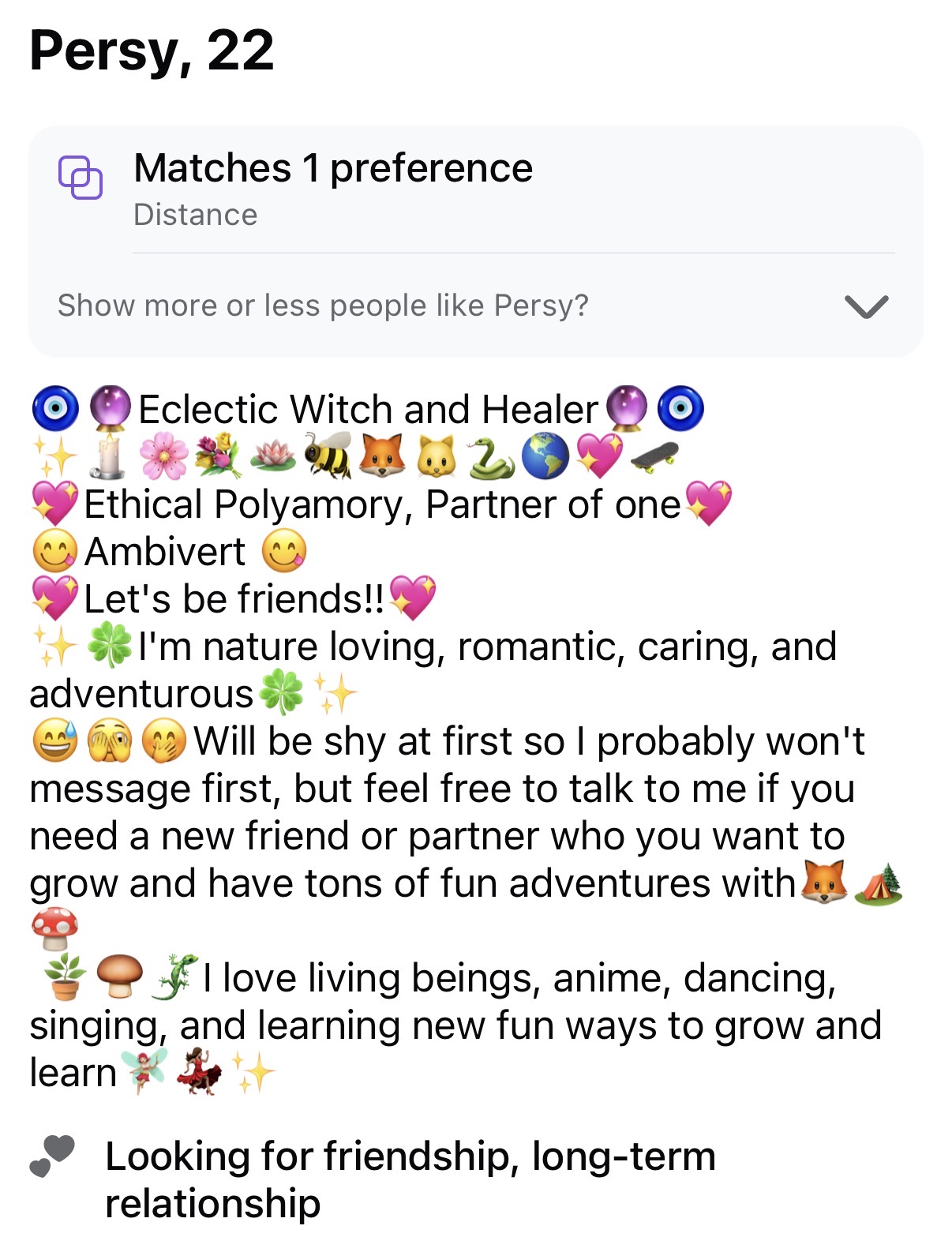This screenshot has width=952, height=1252.
Task: Expand 'Show more or less people like Persy?'
Action: (866, 306)
